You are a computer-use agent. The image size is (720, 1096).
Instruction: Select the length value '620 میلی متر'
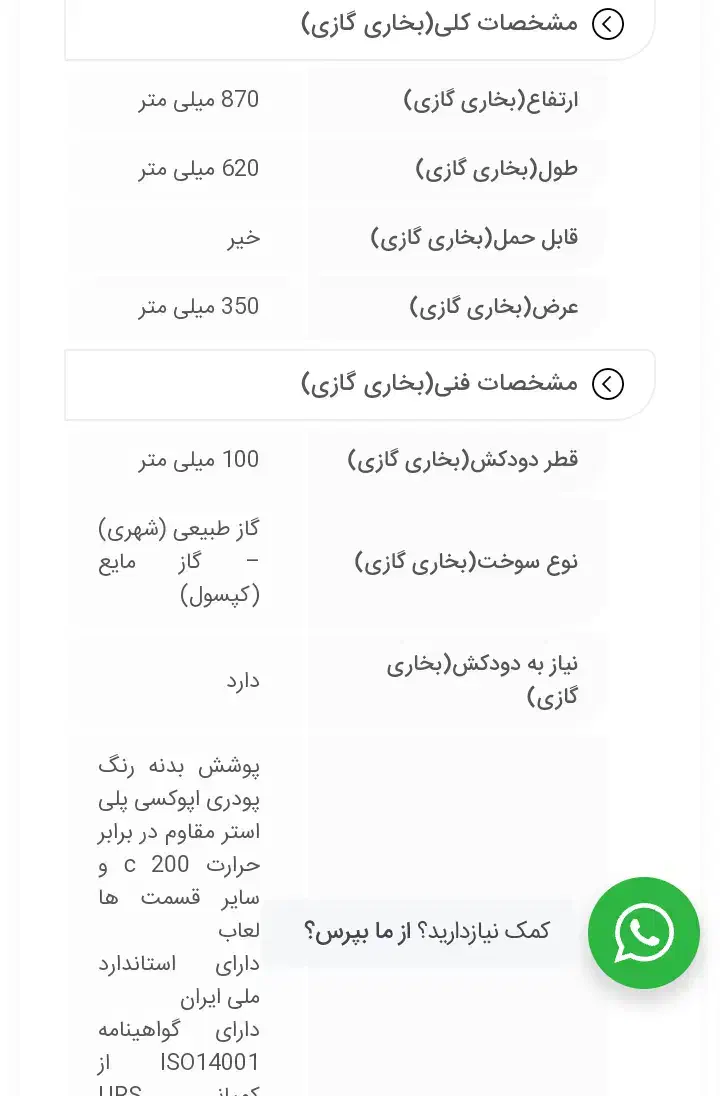[x=198, y=168]
